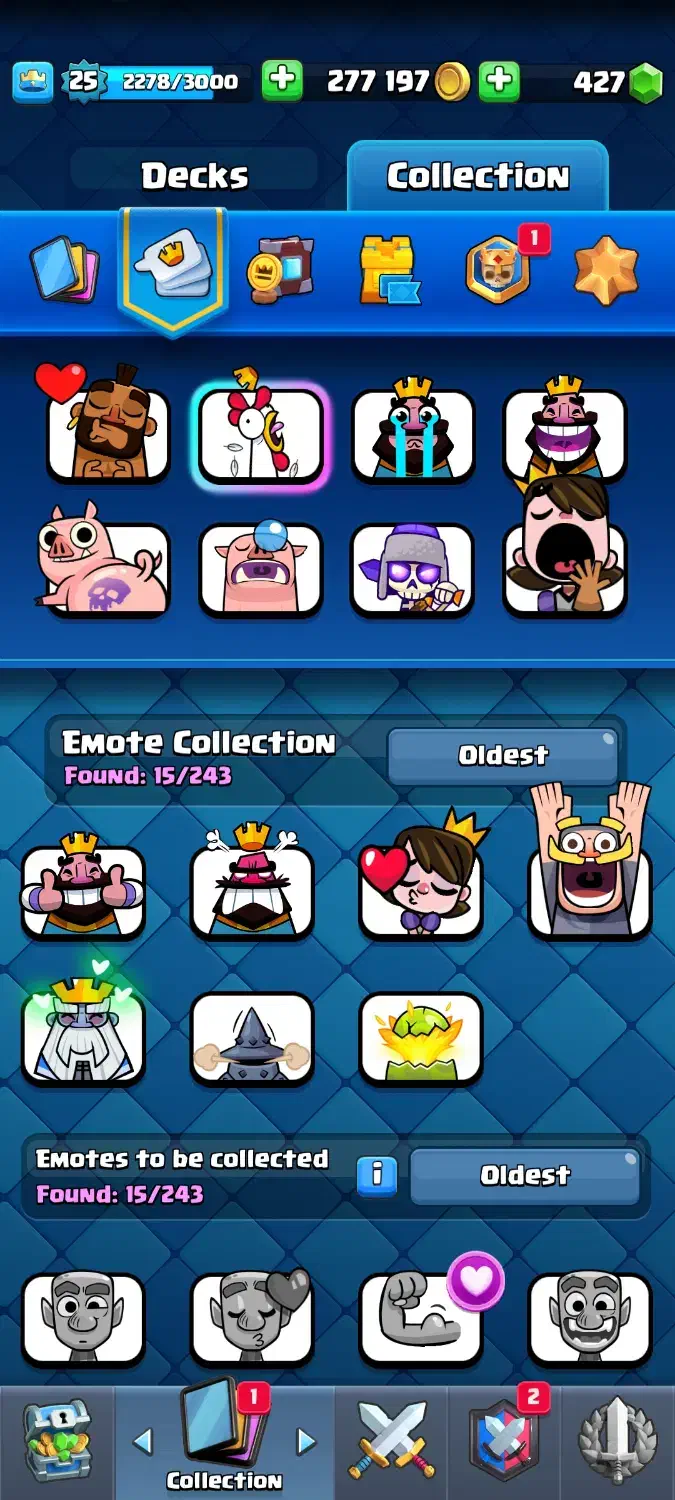Open the Battle tab with crossed swords
The height and width of the screenshot is (1500, 675).
coord(392,1441)
